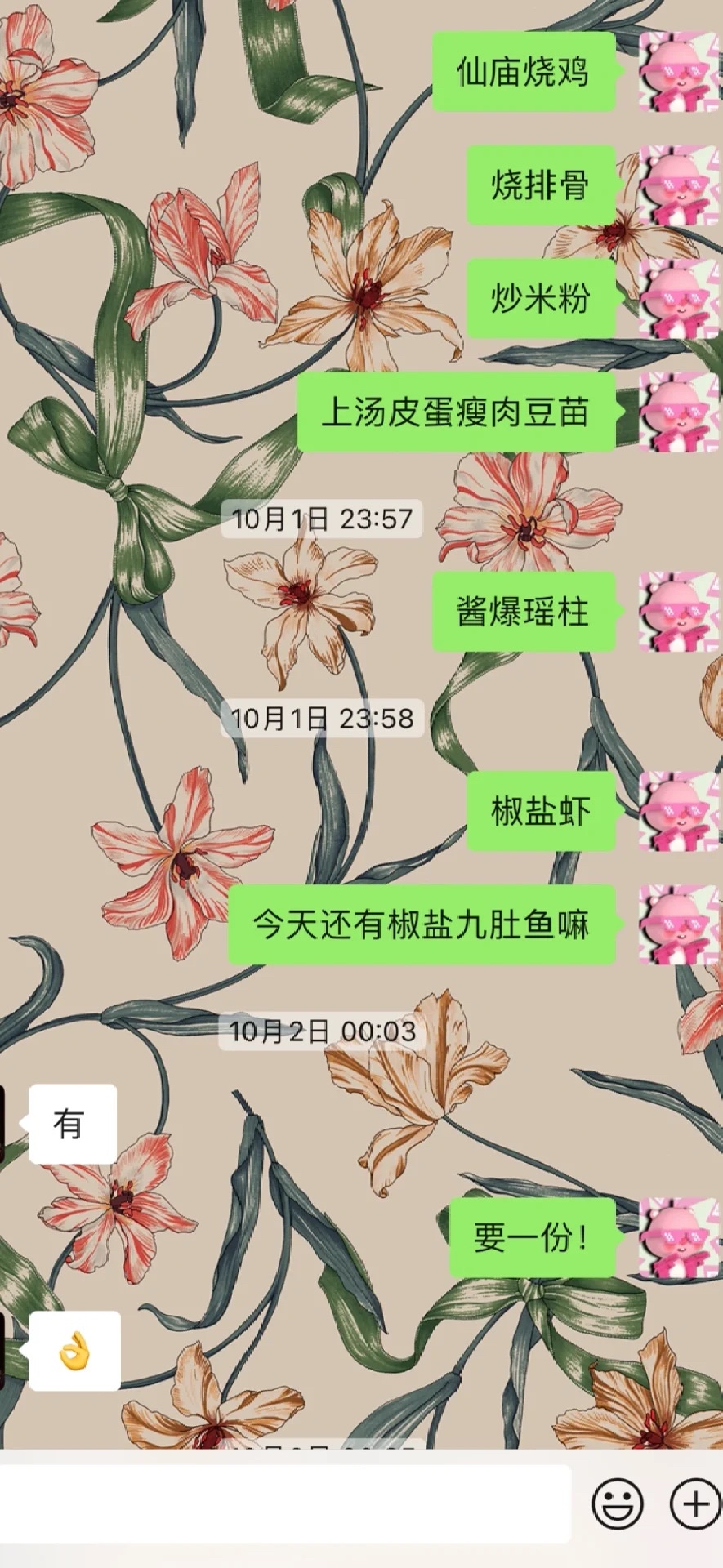
Task: Open the emoji sticker panel
Action: tap(618, 1503)
